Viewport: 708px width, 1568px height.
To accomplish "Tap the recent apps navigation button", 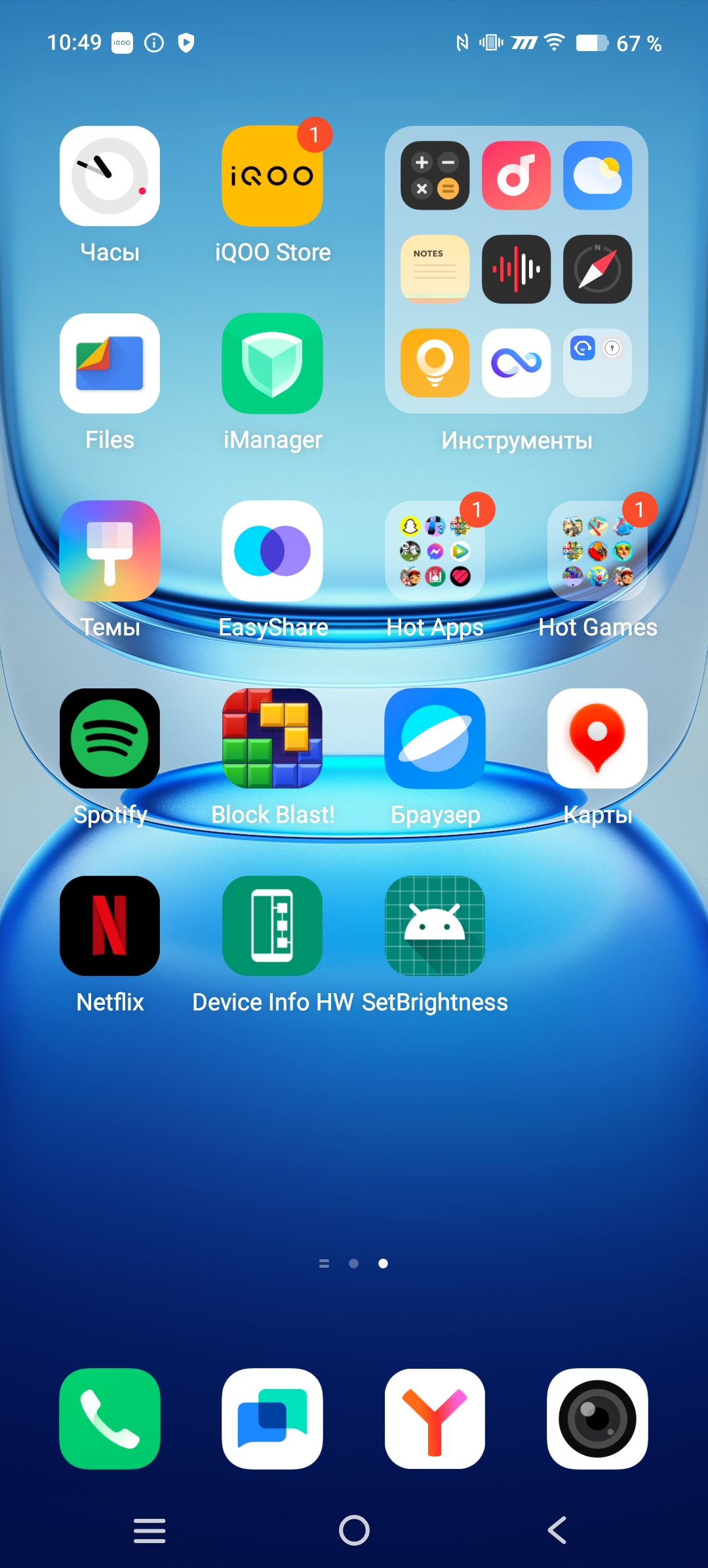I will coord(149,1531).
